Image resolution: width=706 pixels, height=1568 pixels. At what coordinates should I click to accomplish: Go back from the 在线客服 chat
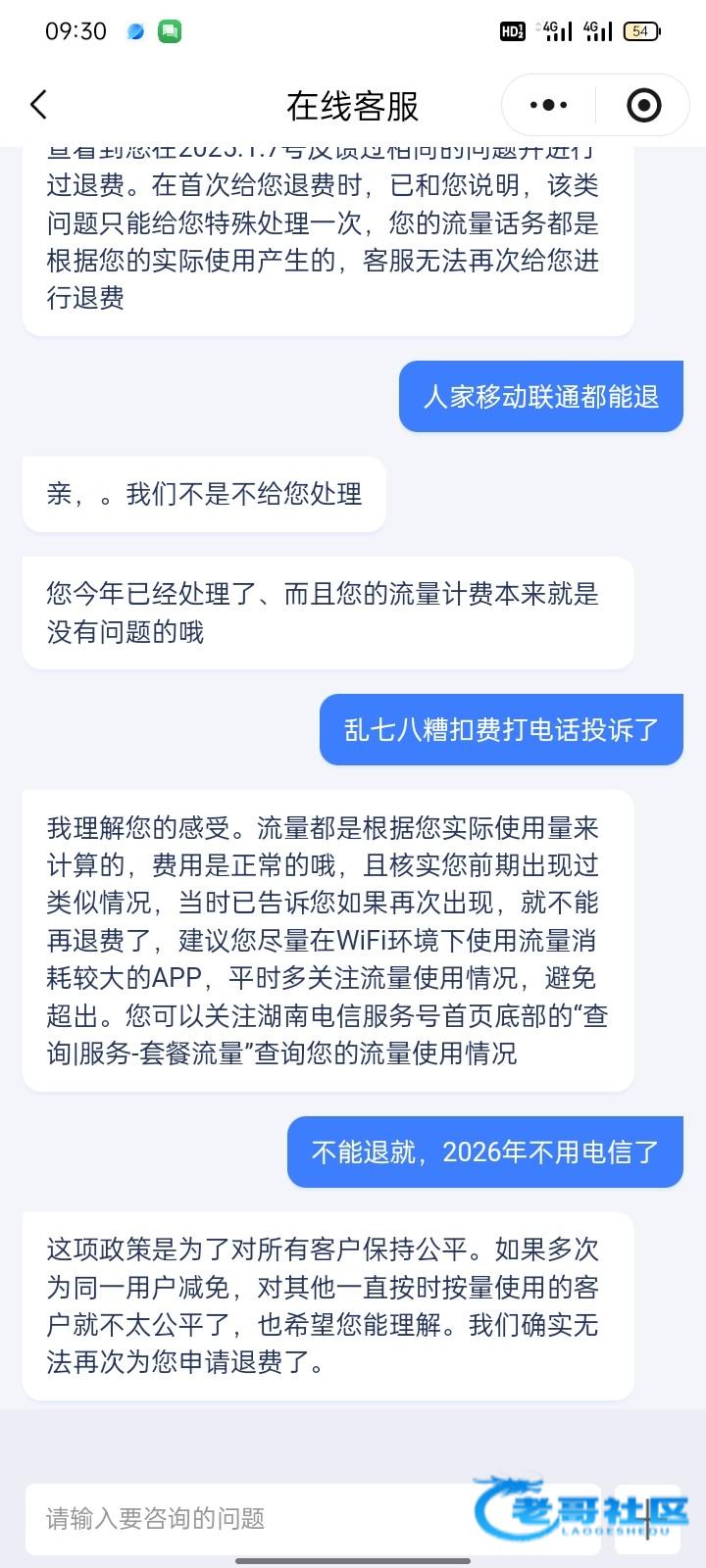click(x=39, y=105)
